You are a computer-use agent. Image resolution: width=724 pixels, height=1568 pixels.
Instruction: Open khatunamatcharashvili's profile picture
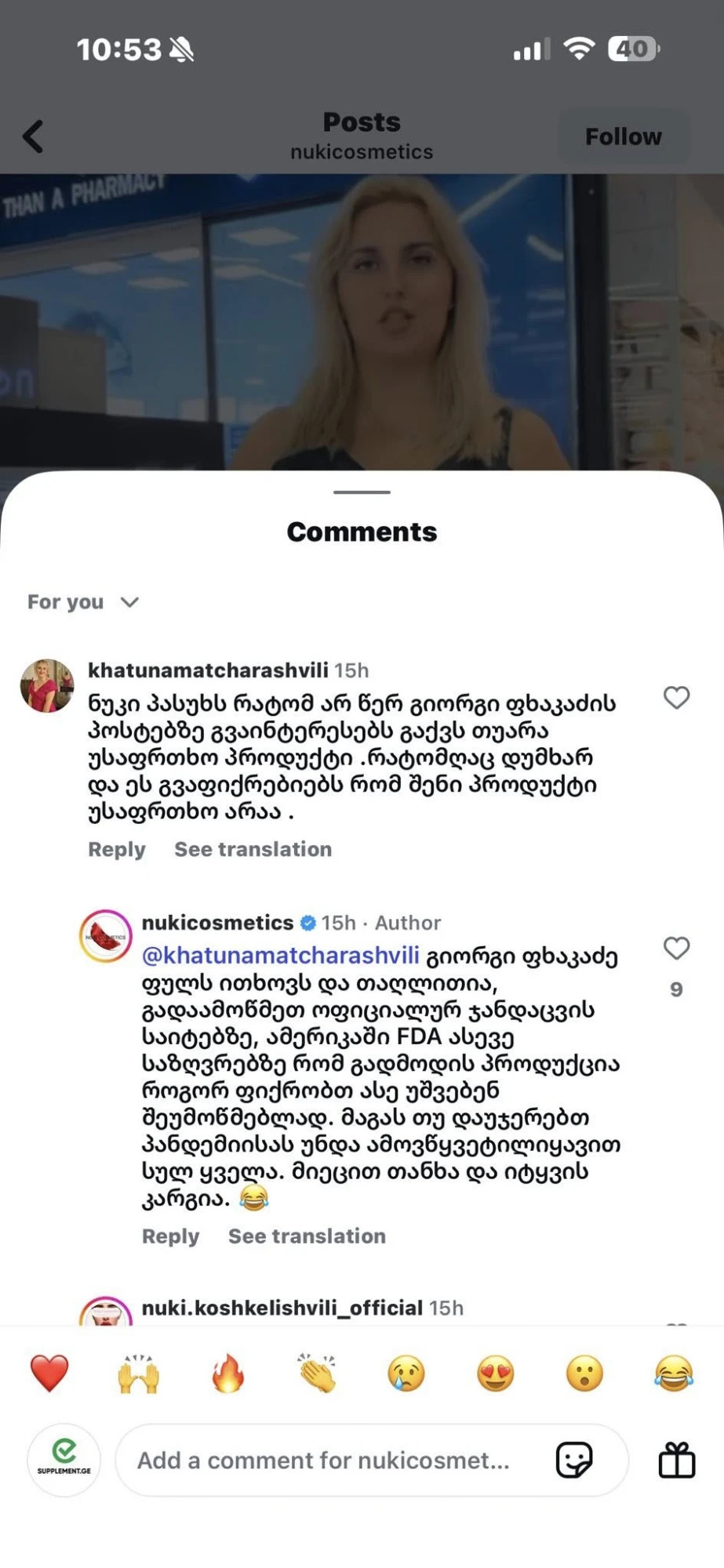47,685
